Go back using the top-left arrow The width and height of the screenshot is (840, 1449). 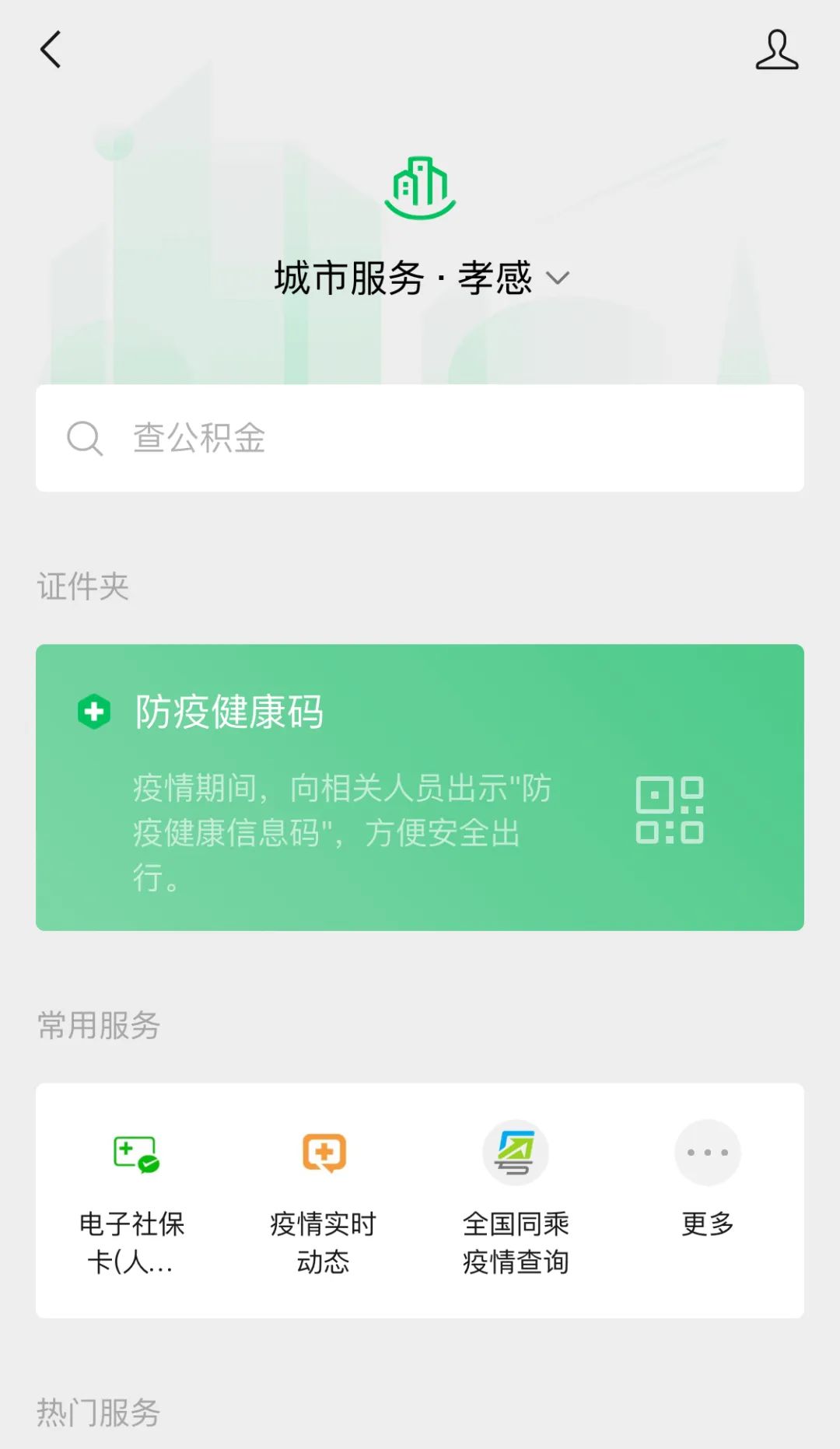click(x=51, y=51)
